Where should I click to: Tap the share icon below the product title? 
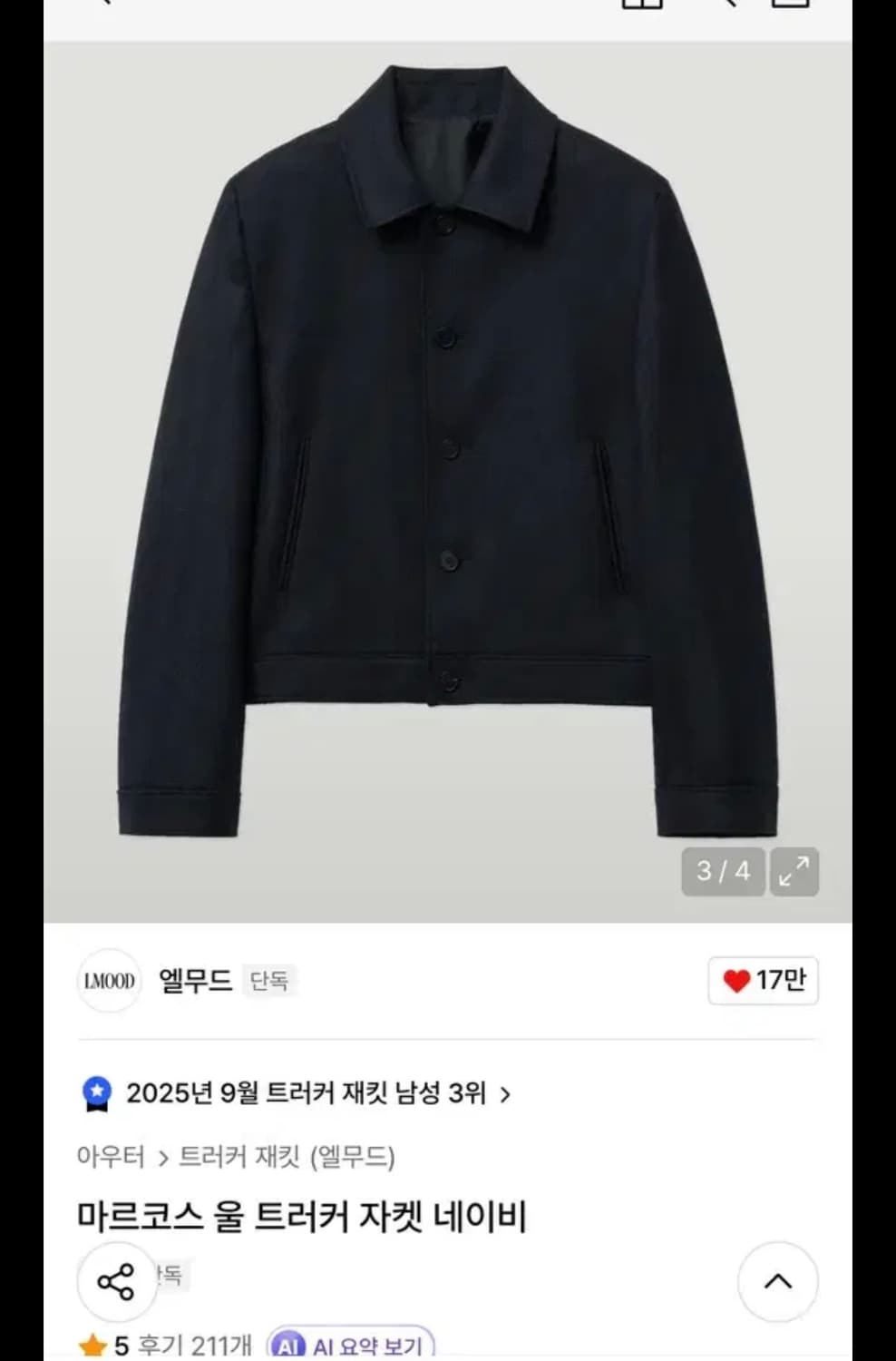[116, 1282]
